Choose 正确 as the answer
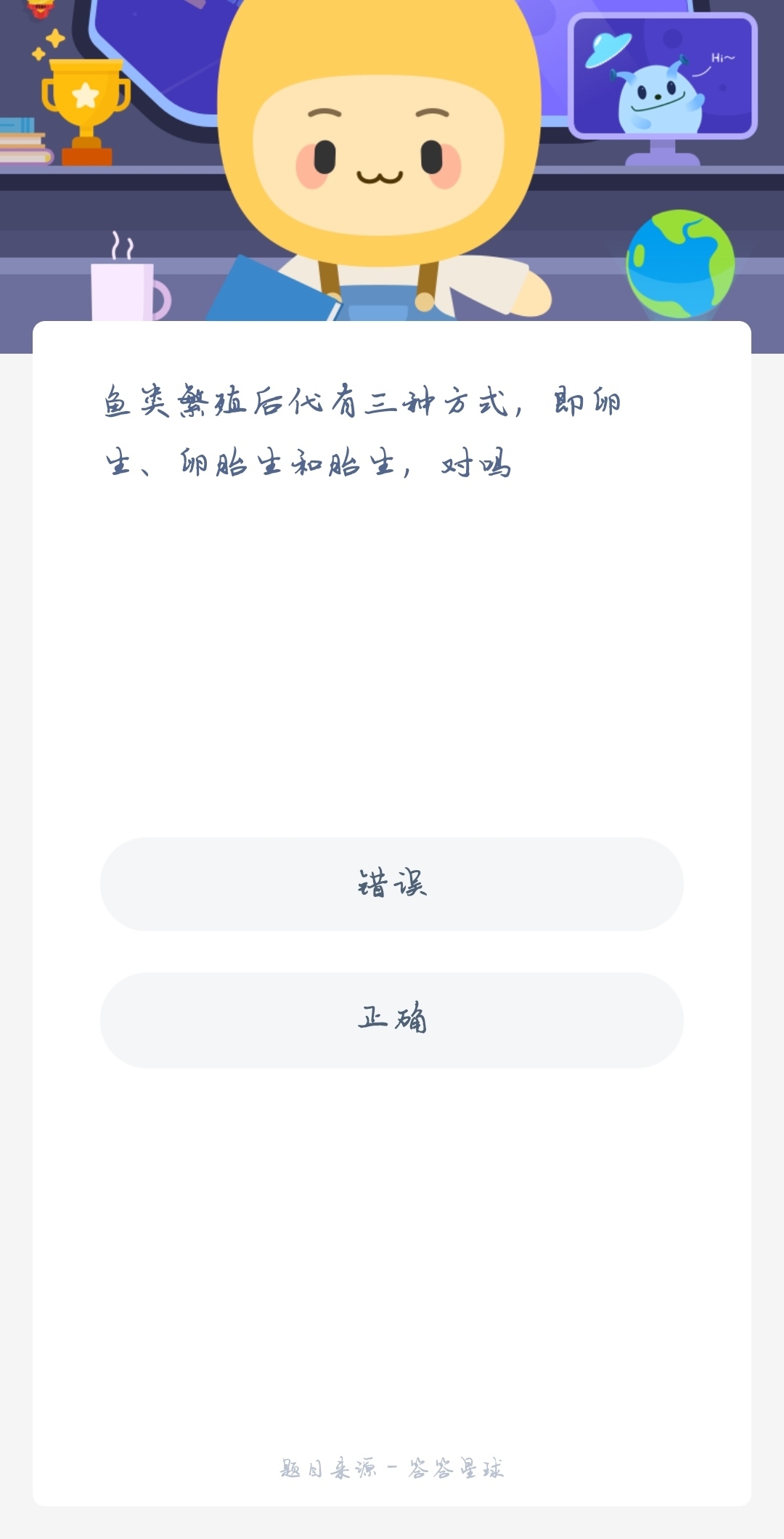This screenshot has height=1539, width=784. point(392,1020)
